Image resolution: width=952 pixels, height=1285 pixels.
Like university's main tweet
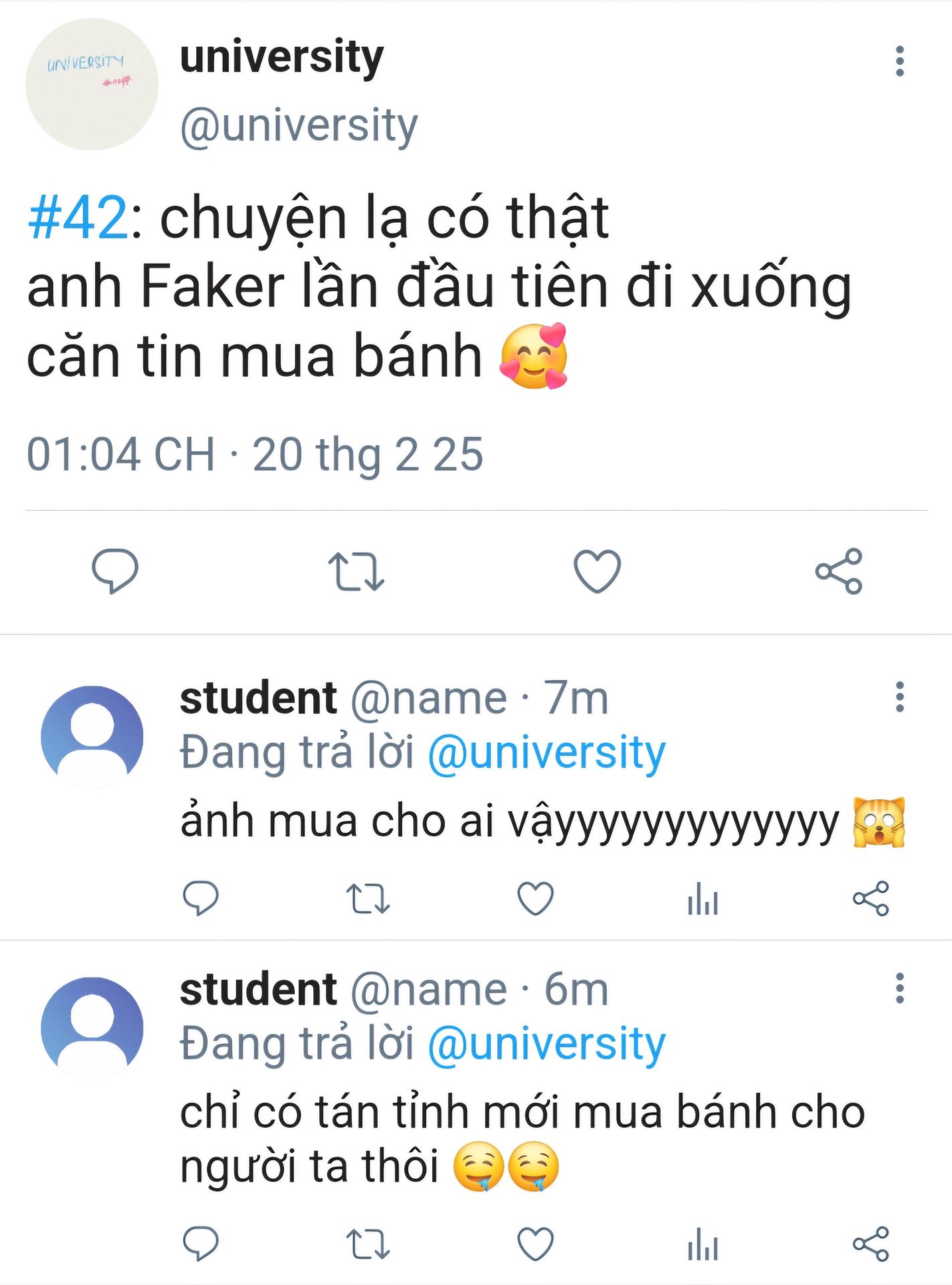(597, 571)
